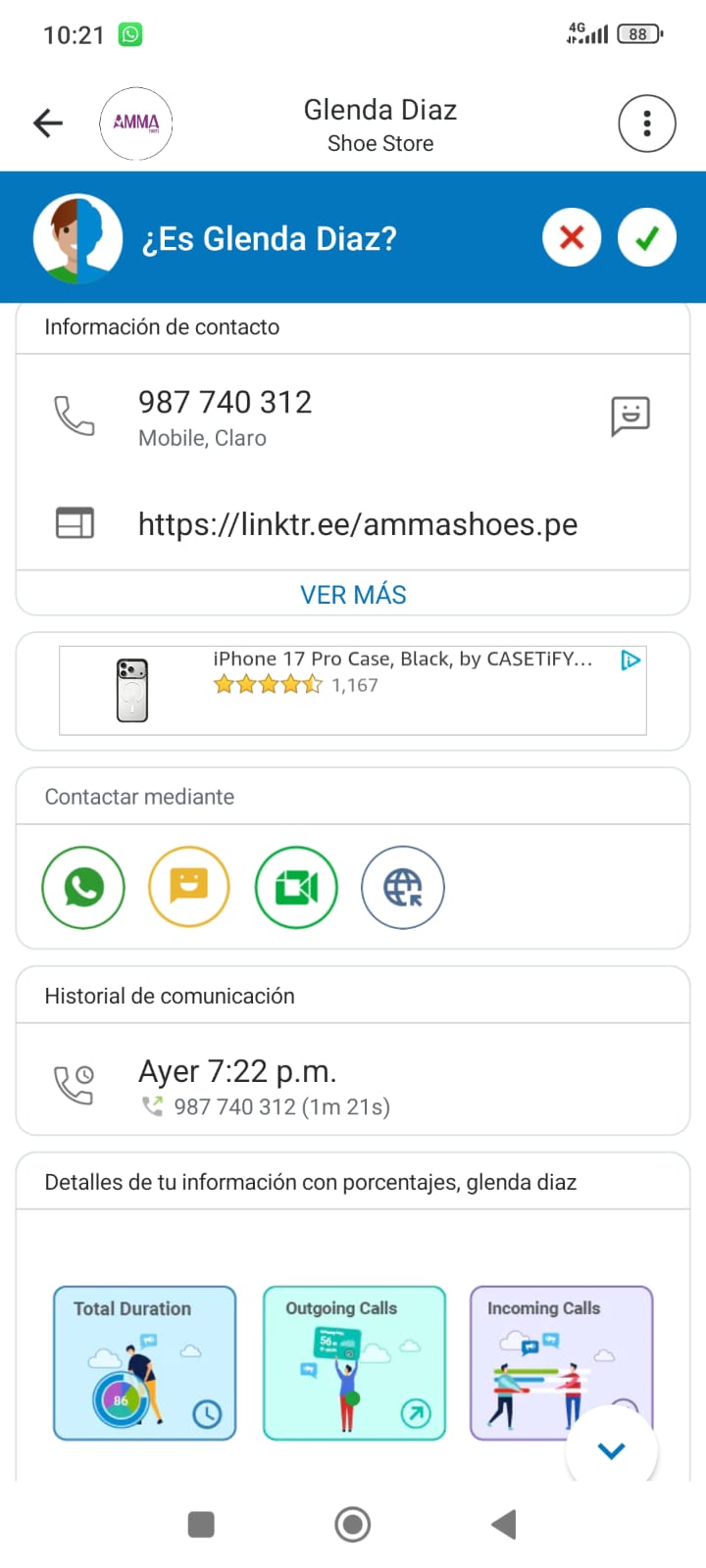Go to the system home screen
This screenshot has height=1568, width=706.
click(x=353, y=1524)
